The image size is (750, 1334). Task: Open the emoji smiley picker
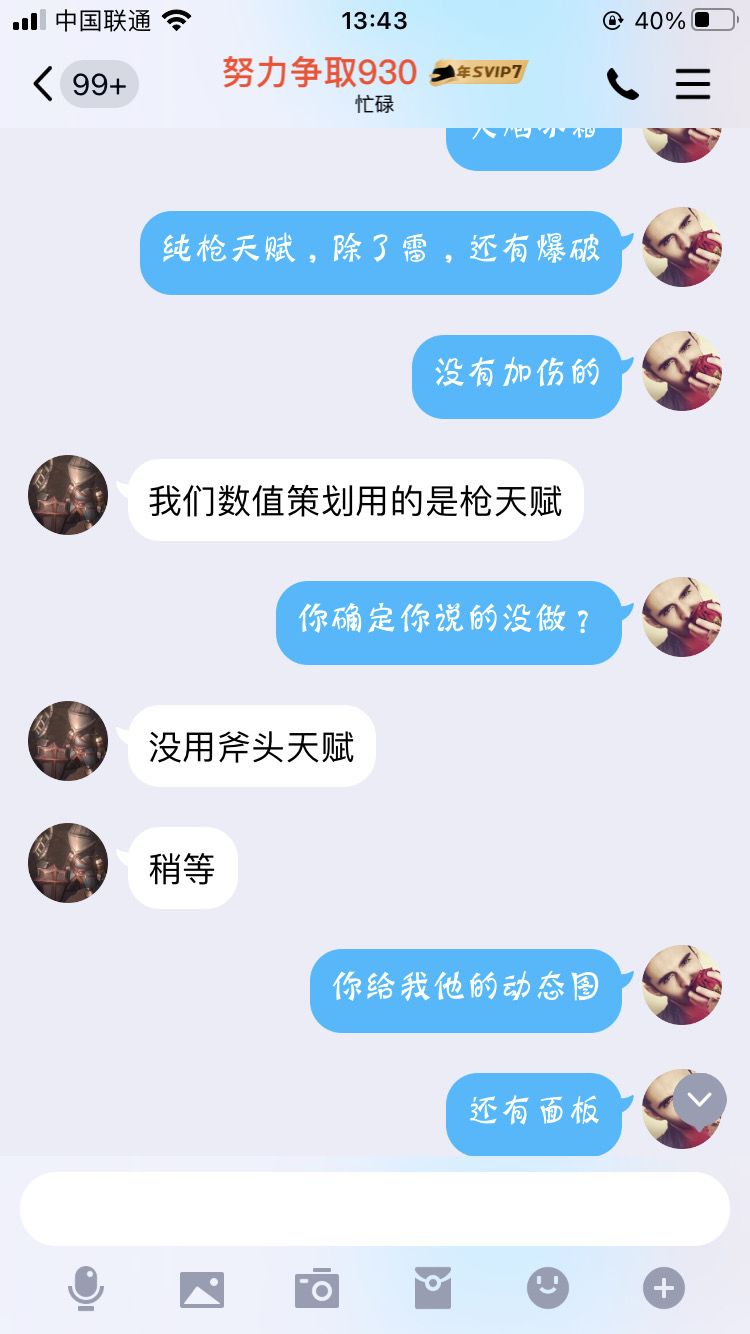click(547, 1289)
